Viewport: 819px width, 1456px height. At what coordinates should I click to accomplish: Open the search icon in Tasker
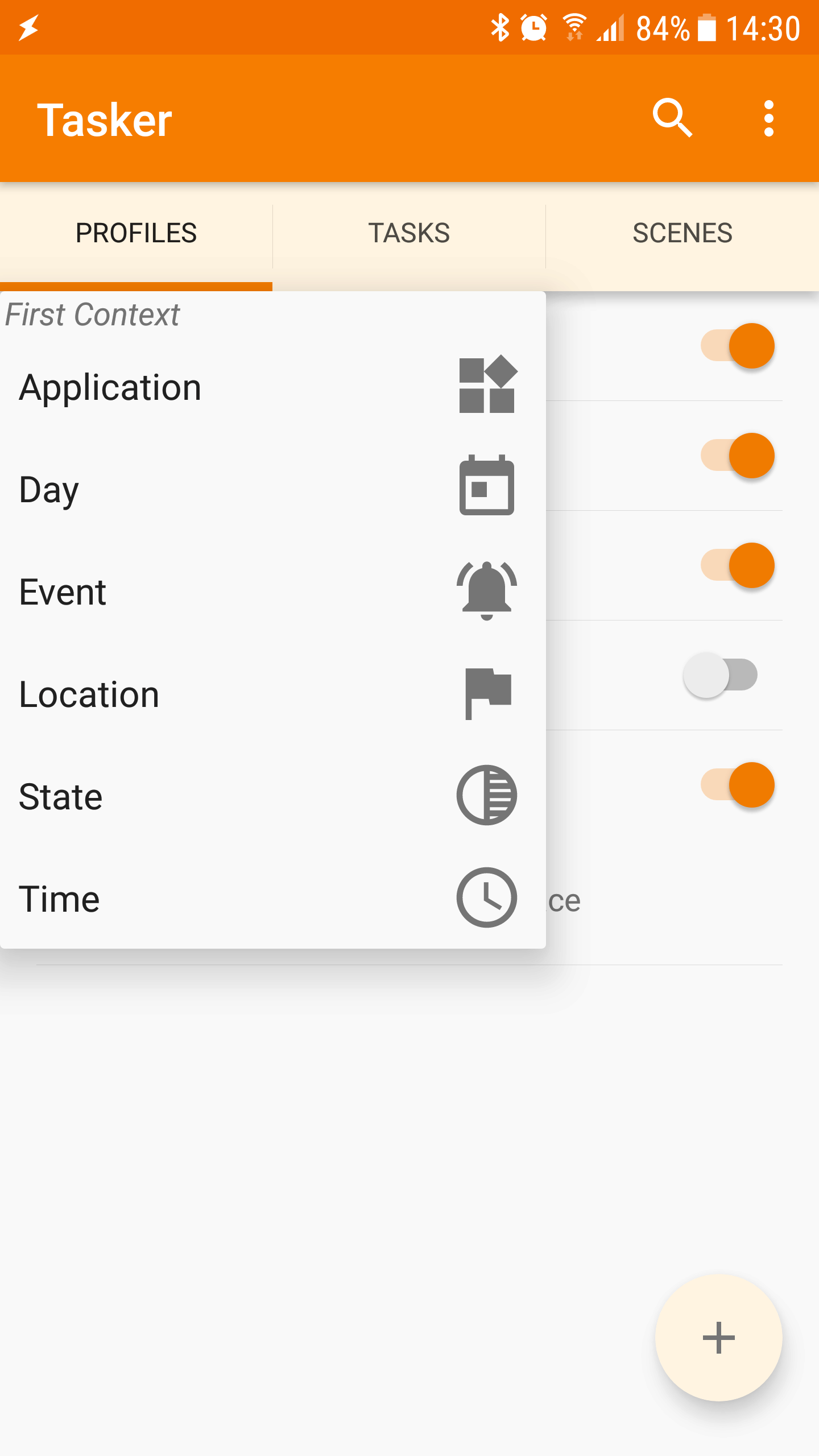click(x=672, y=118)
